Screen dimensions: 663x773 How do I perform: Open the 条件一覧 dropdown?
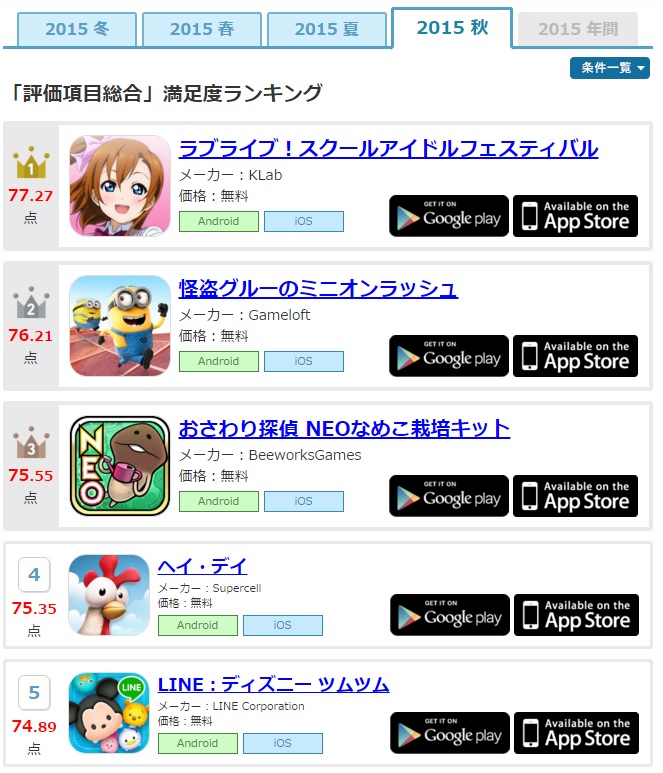[609, 68]
